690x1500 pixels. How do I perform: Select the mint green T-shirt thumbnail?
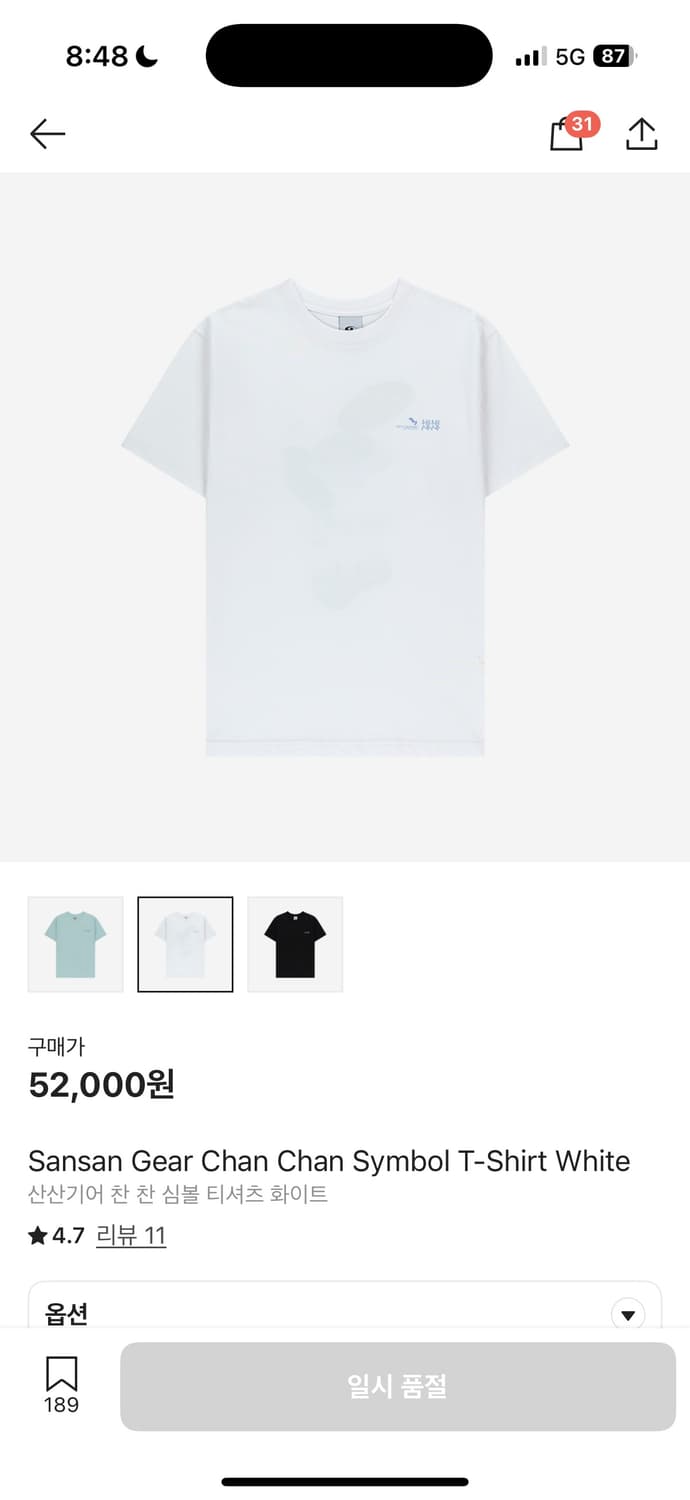point(76,944)
